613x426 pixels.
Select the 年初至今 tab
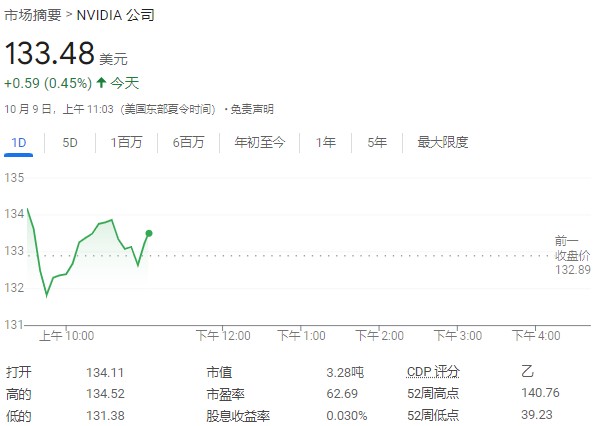pos(259,143)
